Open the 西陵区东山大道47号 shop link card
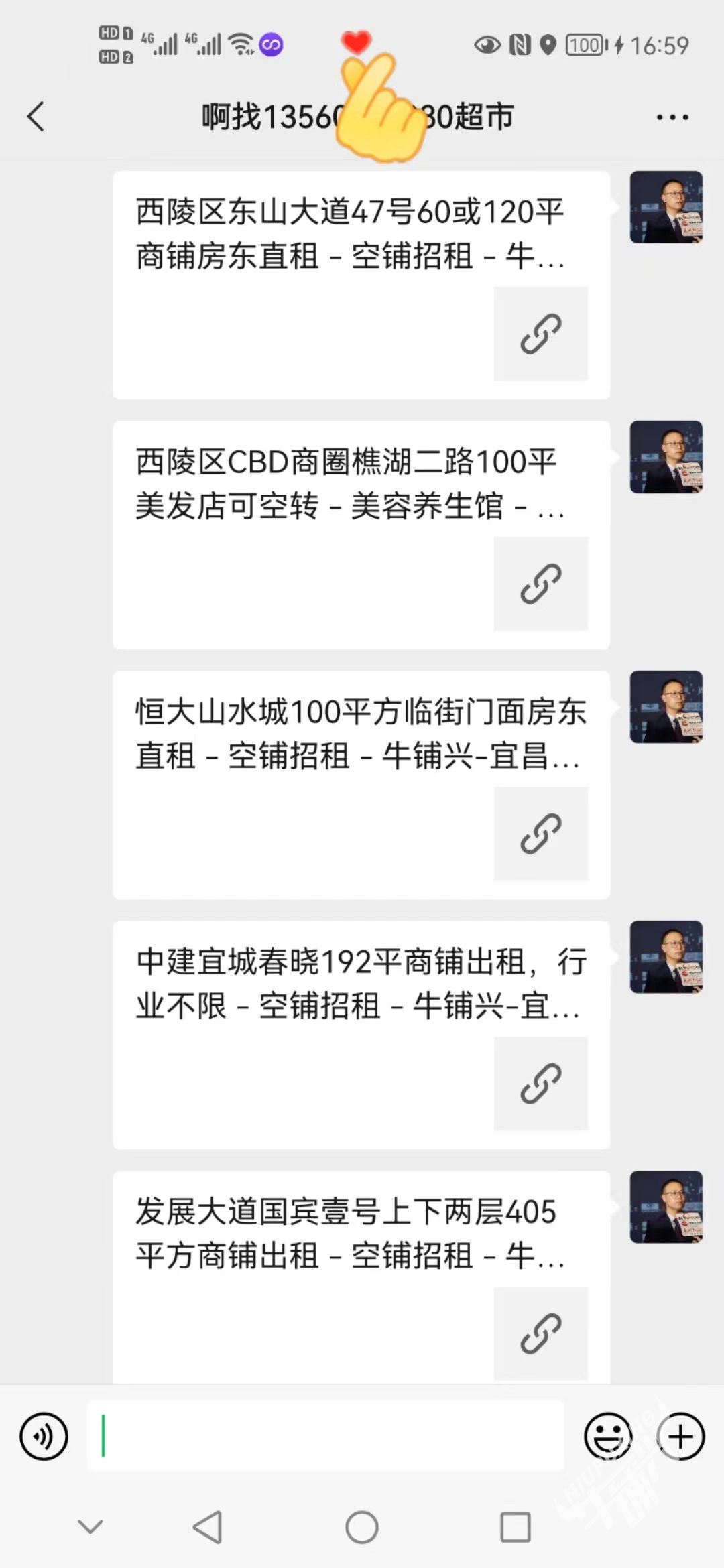This screenshot has width=724, height=1568. coord(361,285)
